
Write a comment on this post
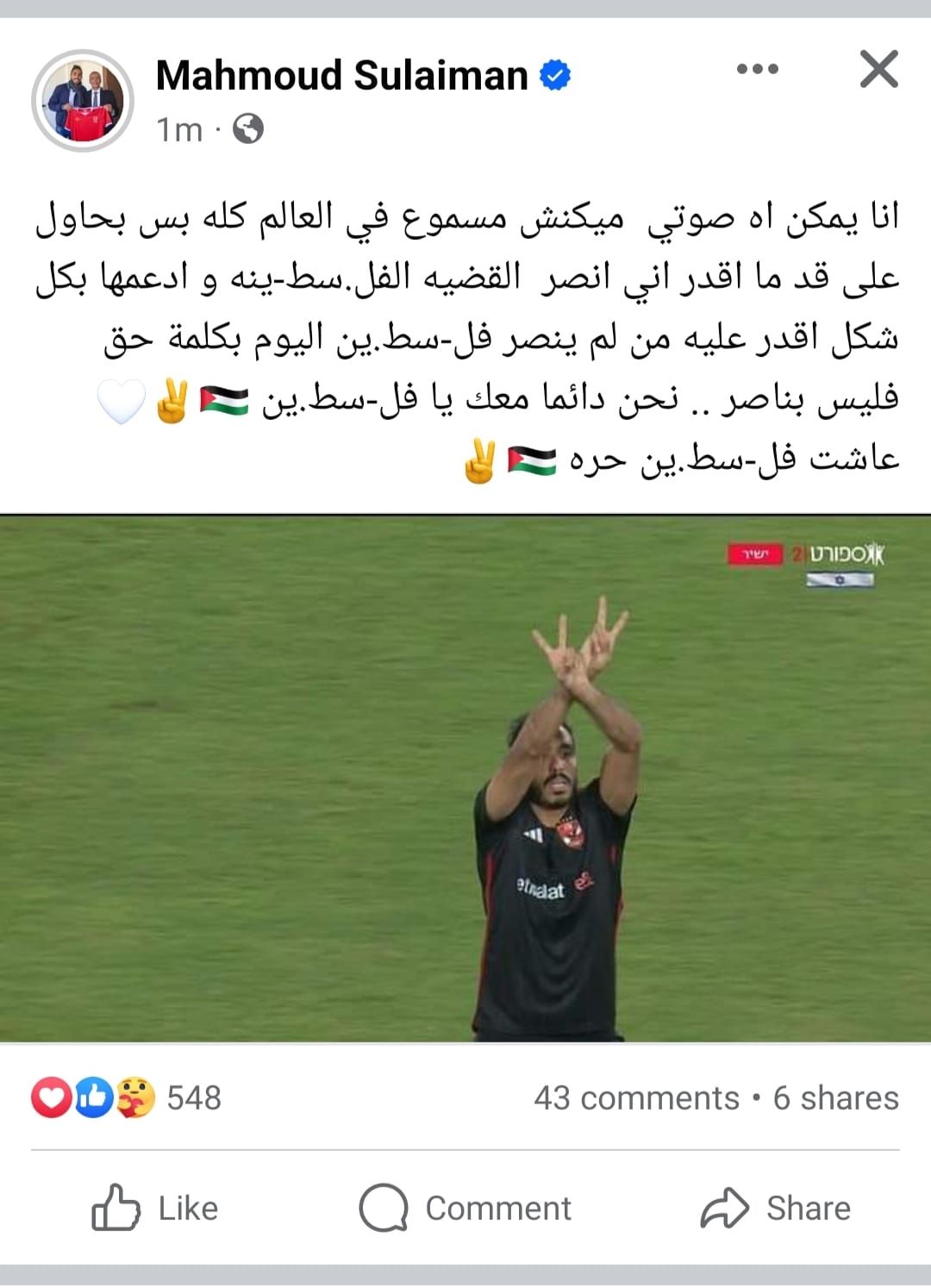465,1208
